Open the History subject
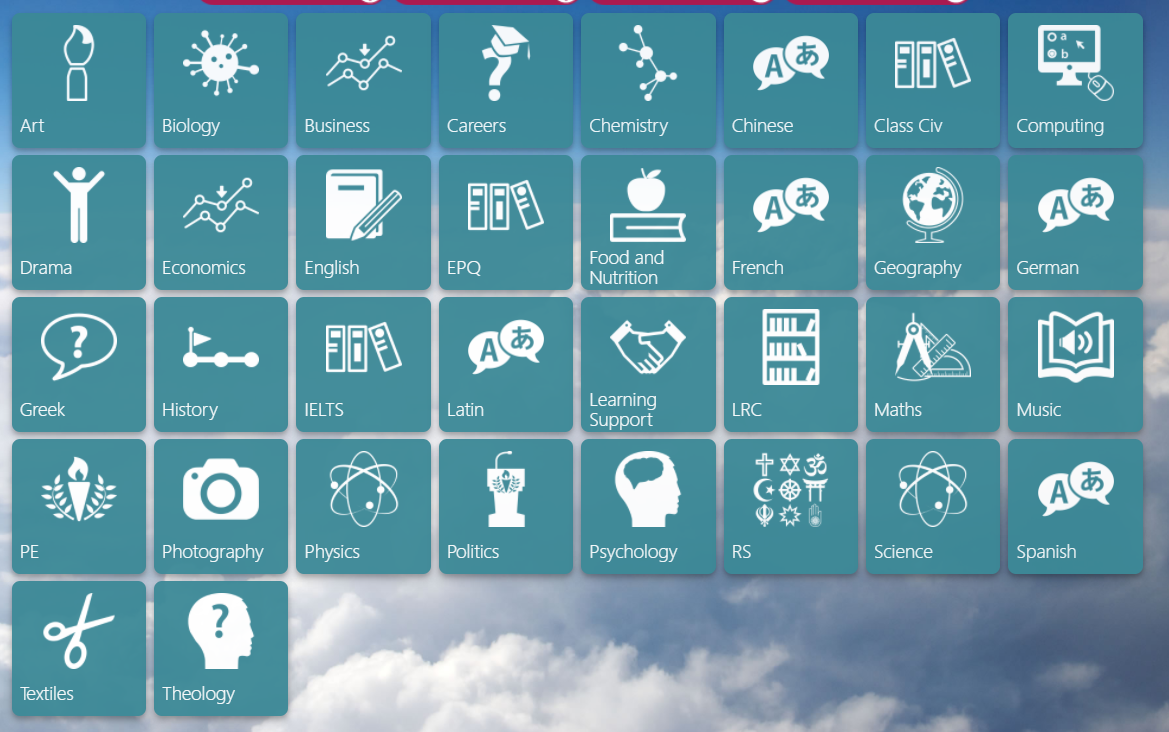1169x732 pixels. pyautogui.click(x=221, y=364)
